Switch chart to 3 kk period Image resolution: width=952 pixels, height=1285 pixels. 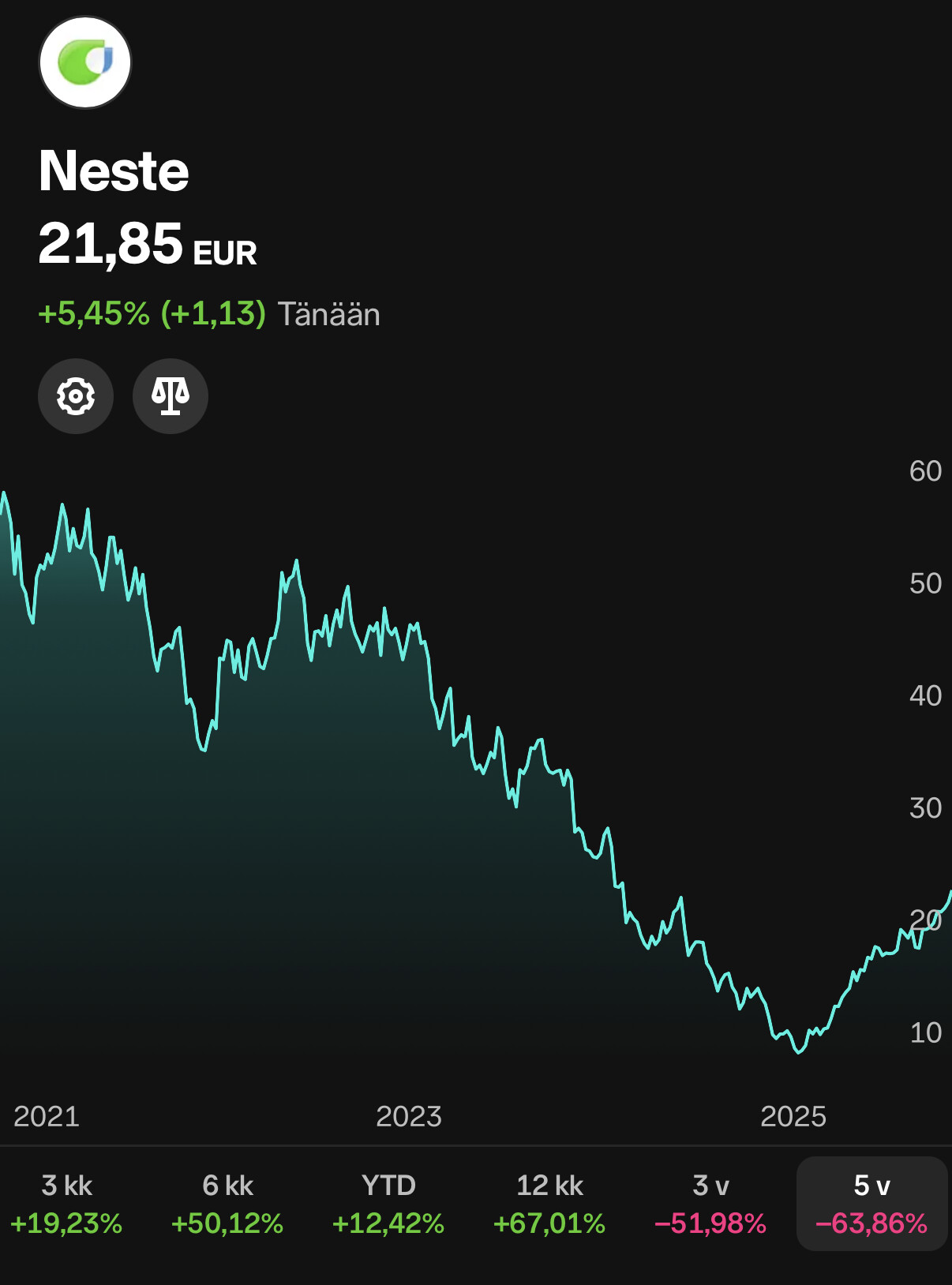(67, 1204)
